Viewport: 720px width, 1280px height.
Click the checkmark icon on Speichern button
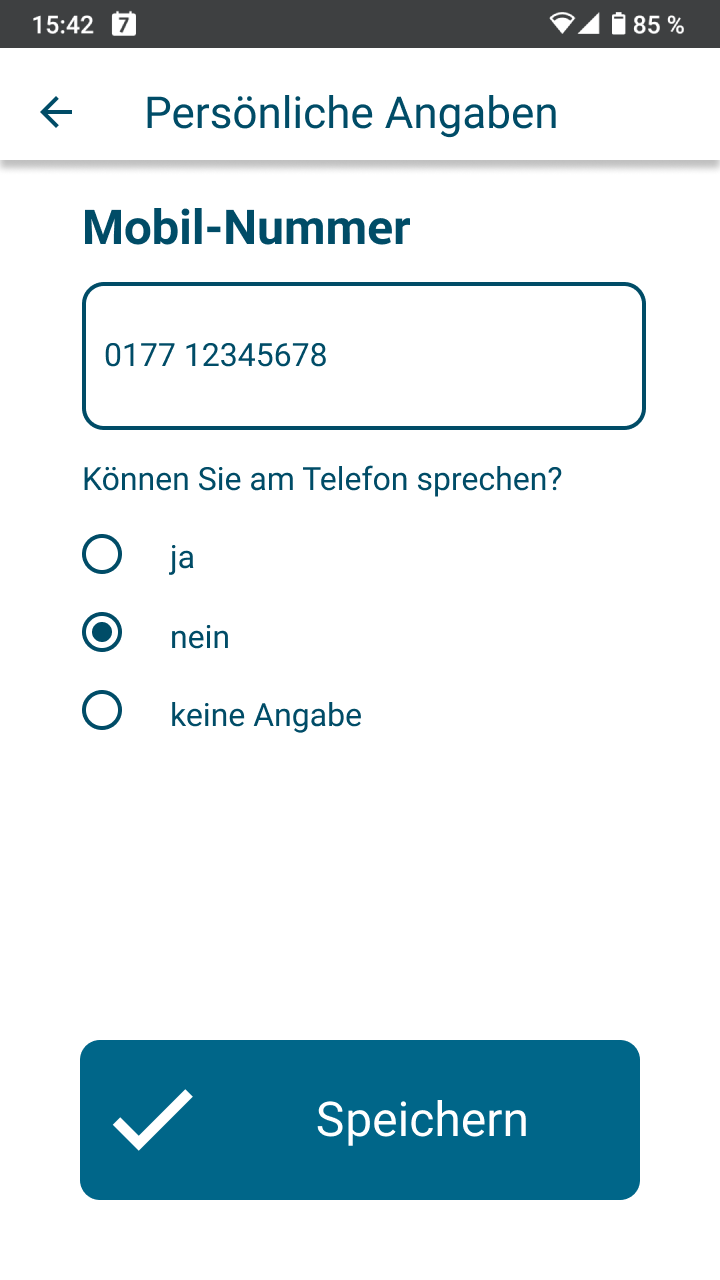[x=152, y=1118]
